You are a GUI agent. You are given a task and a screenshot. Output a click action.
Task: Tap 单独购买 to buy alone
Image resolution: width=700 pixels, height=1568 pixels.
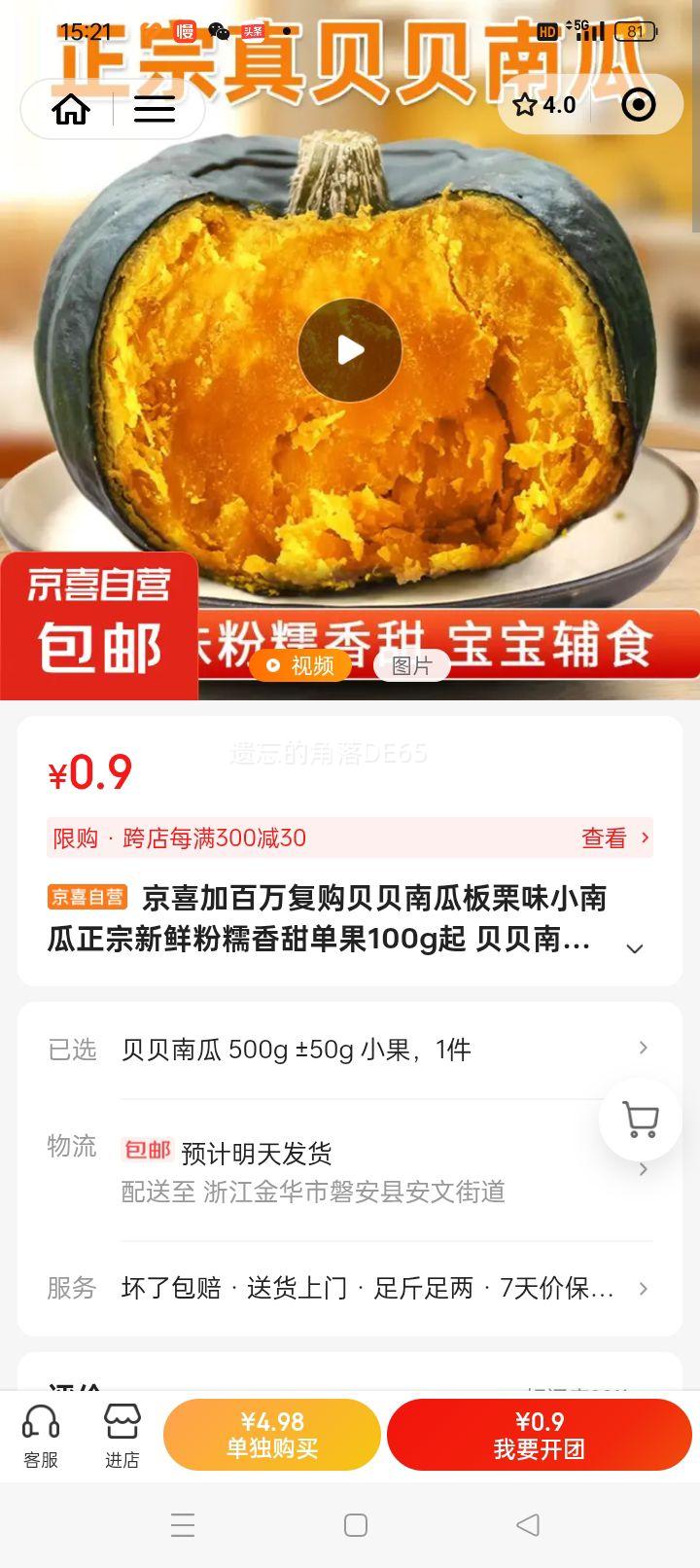coord(272,1435)
